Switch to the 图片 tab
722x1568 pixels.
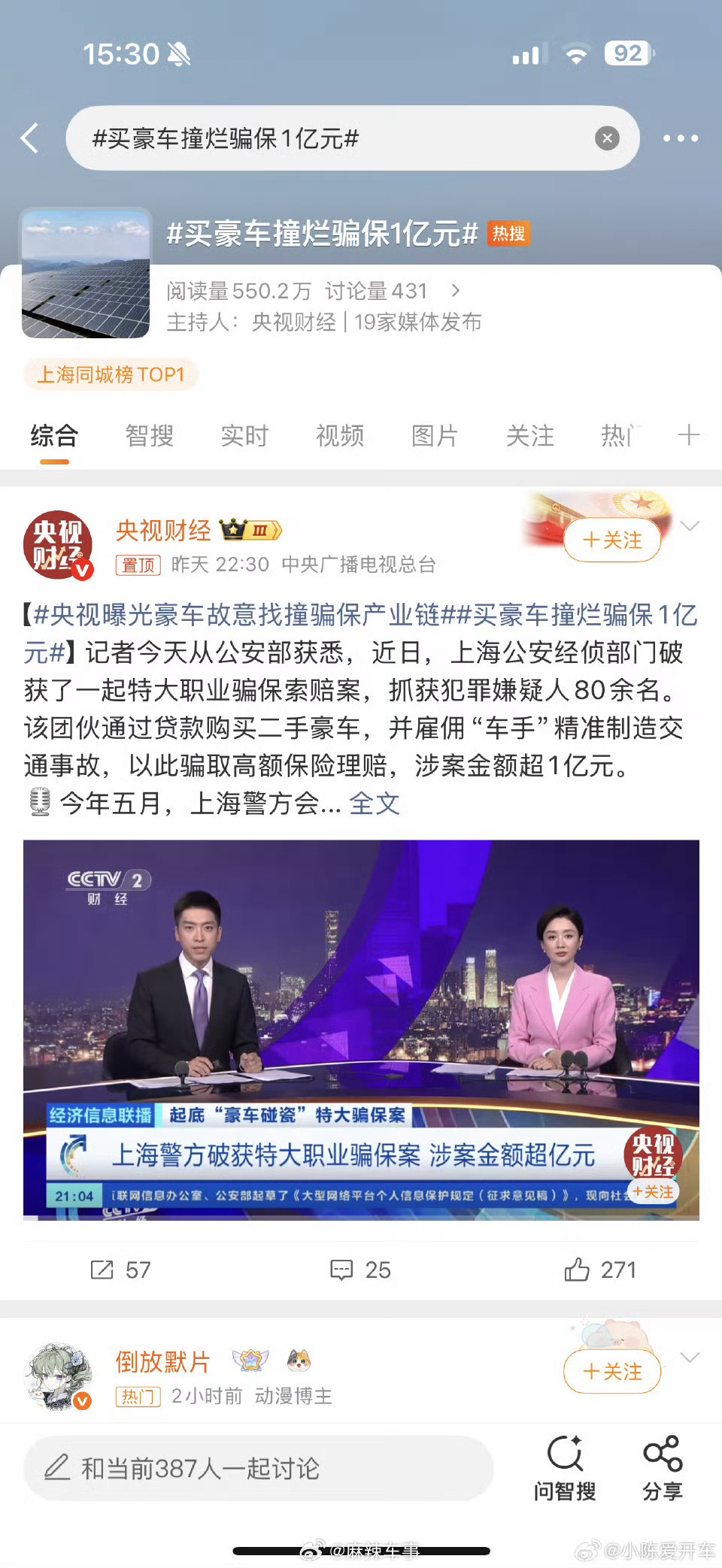[x=435, y=436]
